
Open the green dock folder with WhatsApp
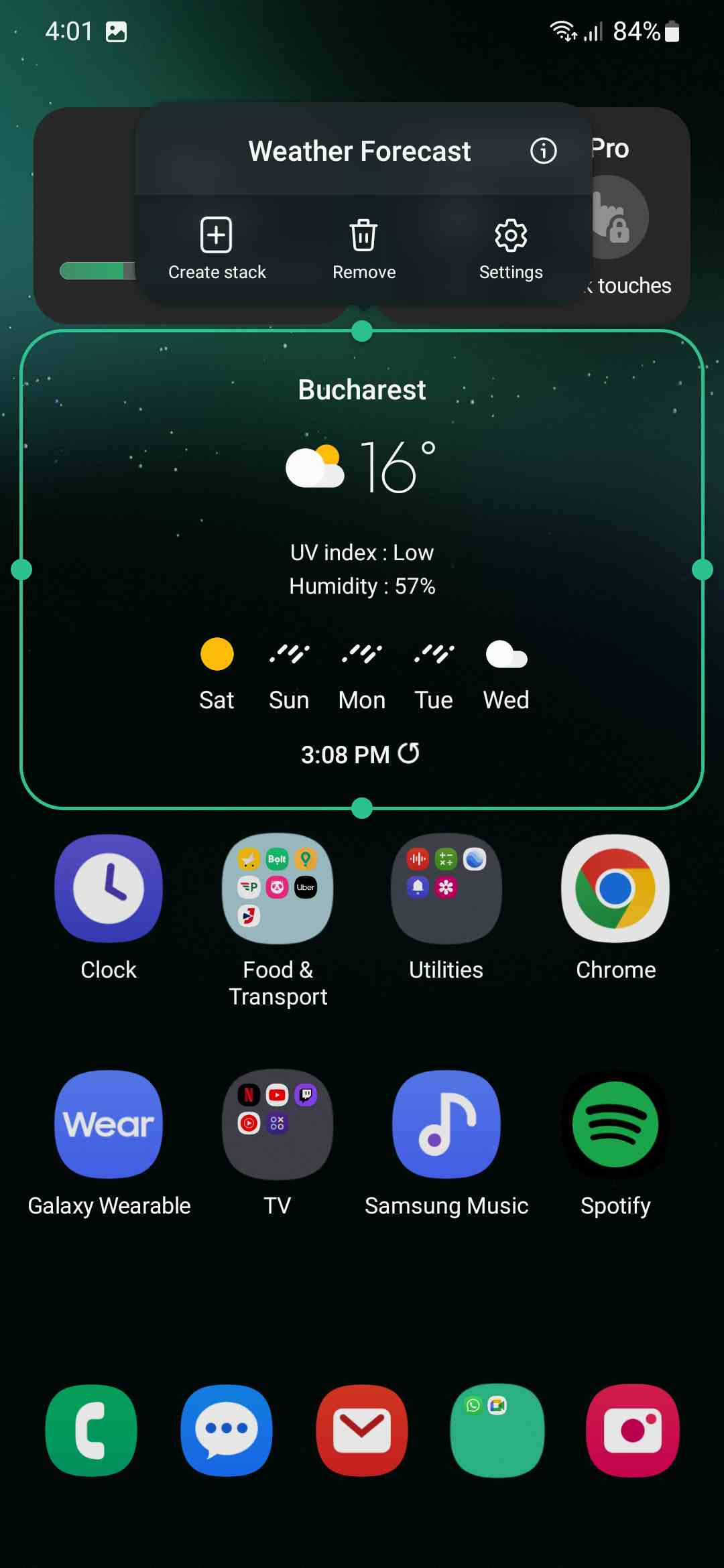point(497,1430)
